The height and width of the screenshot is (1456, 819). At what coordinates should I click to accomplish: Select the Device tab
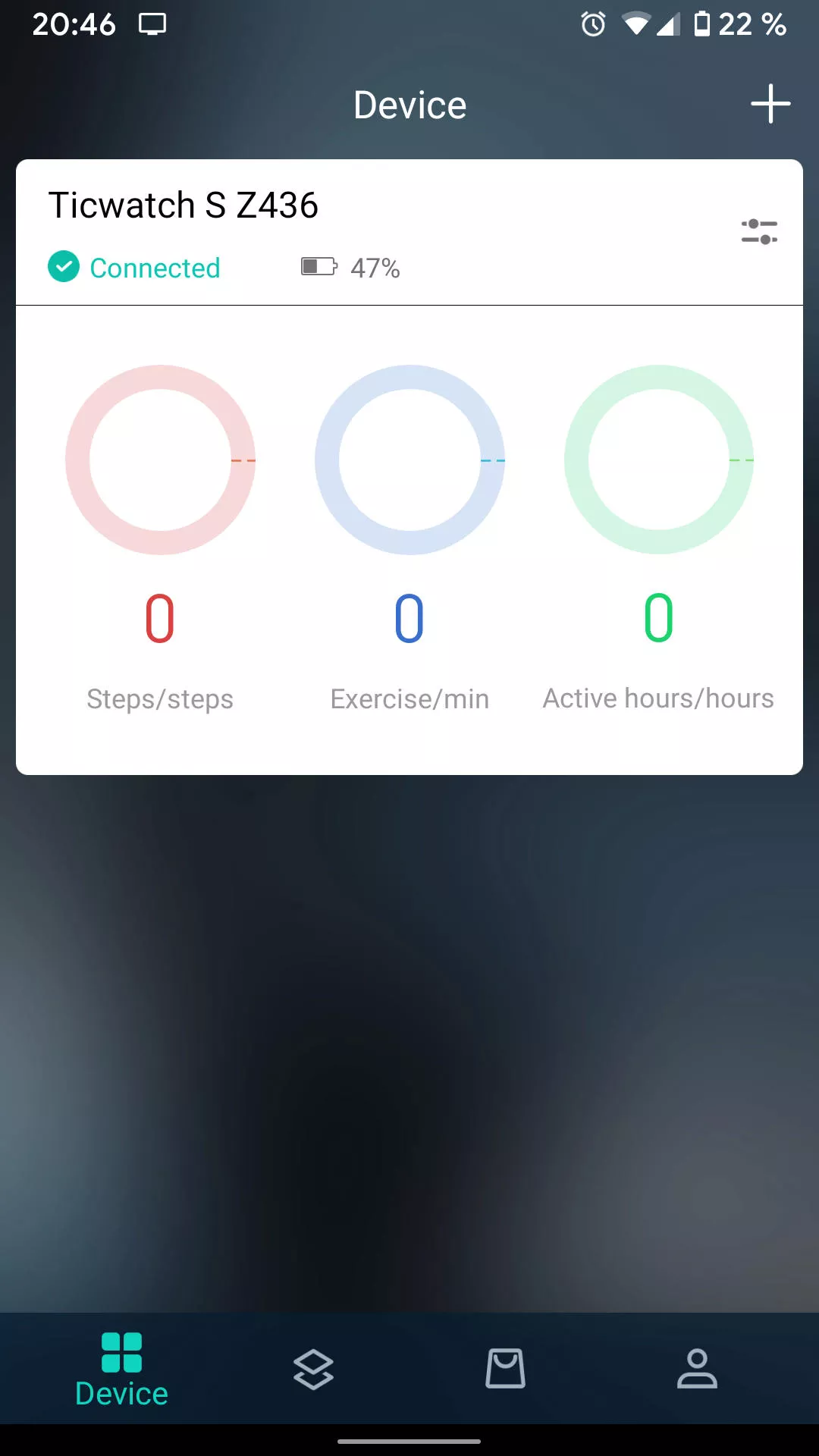(121, 1370)
